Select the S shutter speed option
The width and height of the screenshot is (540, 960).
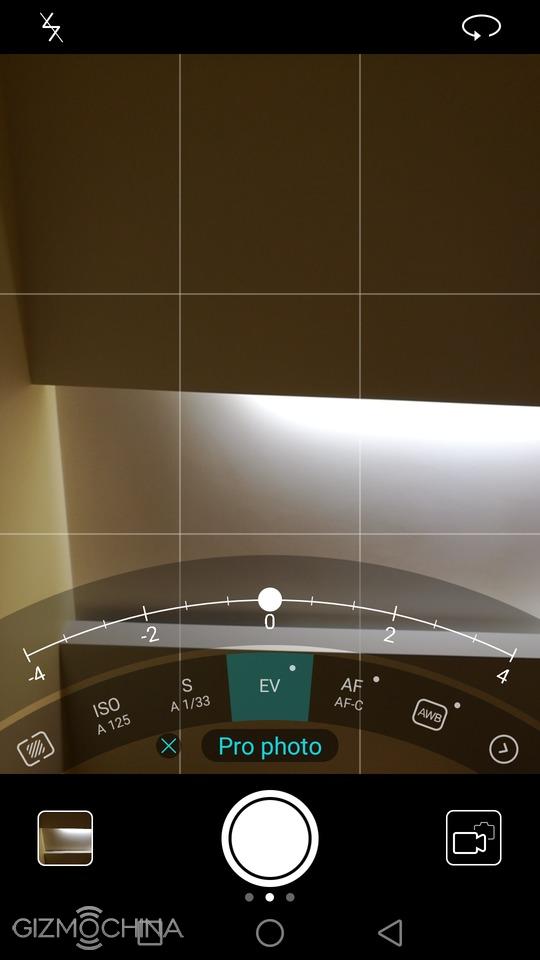(x=189, y=695)
